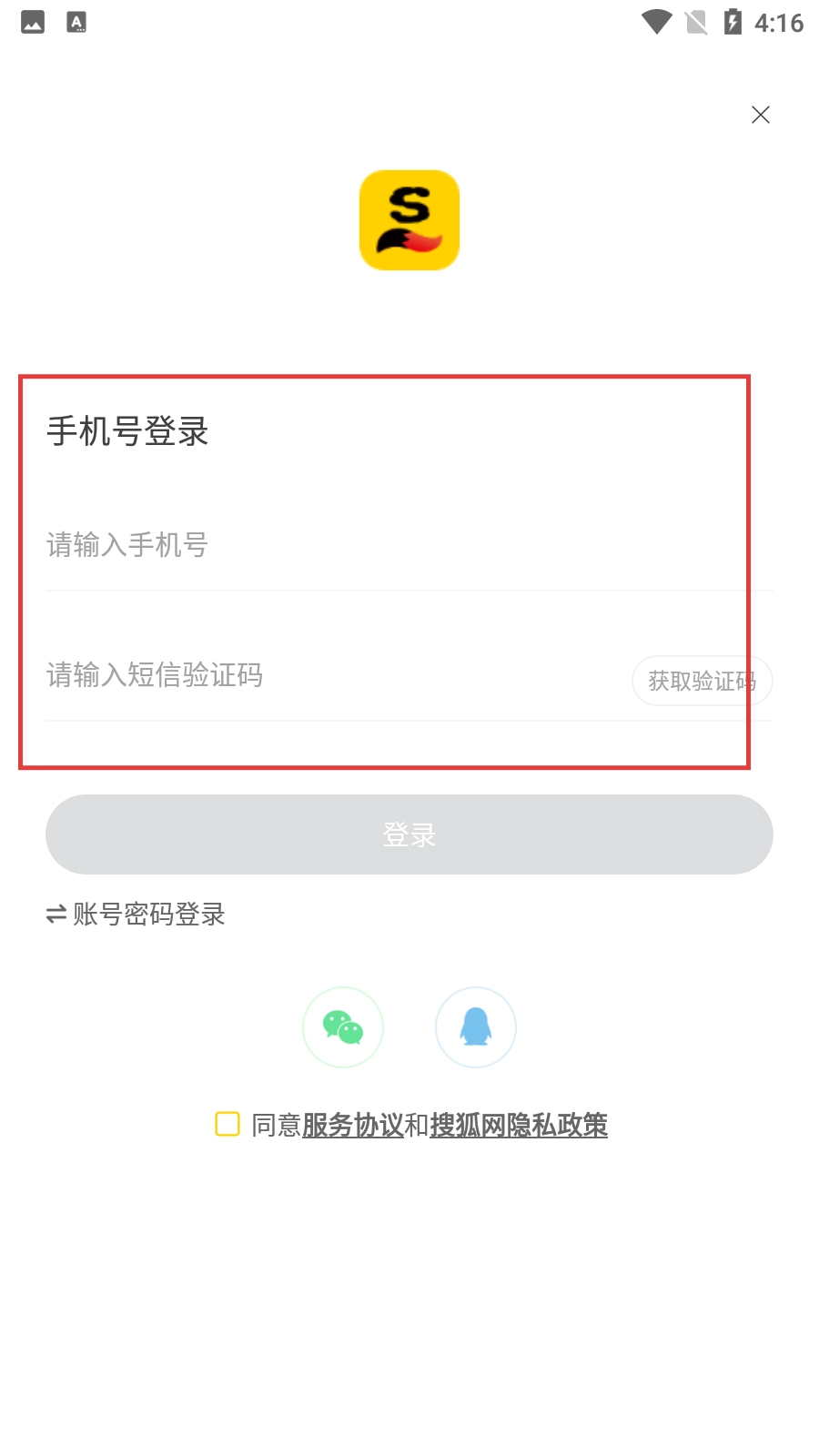Viewport: 819px width, 1456px height.
Task: Open 搜狐网隐私政策 link
Action: coord(519,1126)
